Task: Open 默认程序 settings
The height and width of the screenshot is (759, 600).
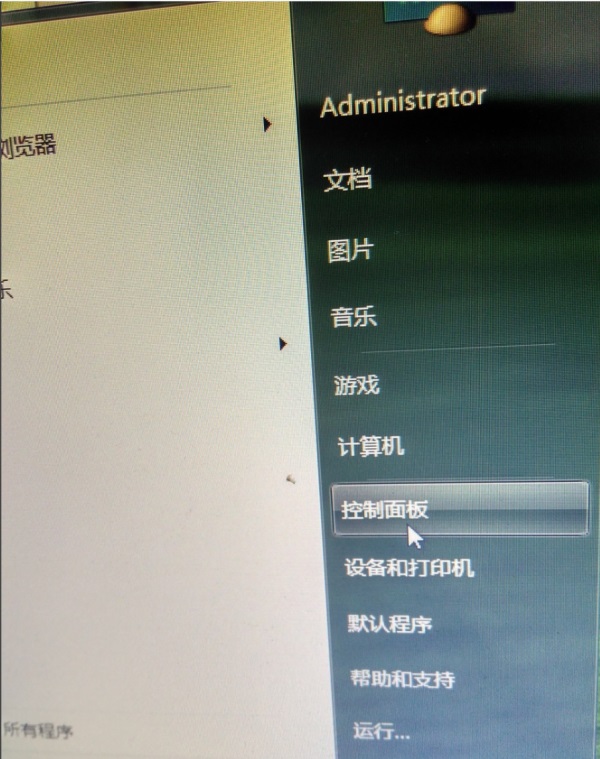Action: [x=390, y=625]
